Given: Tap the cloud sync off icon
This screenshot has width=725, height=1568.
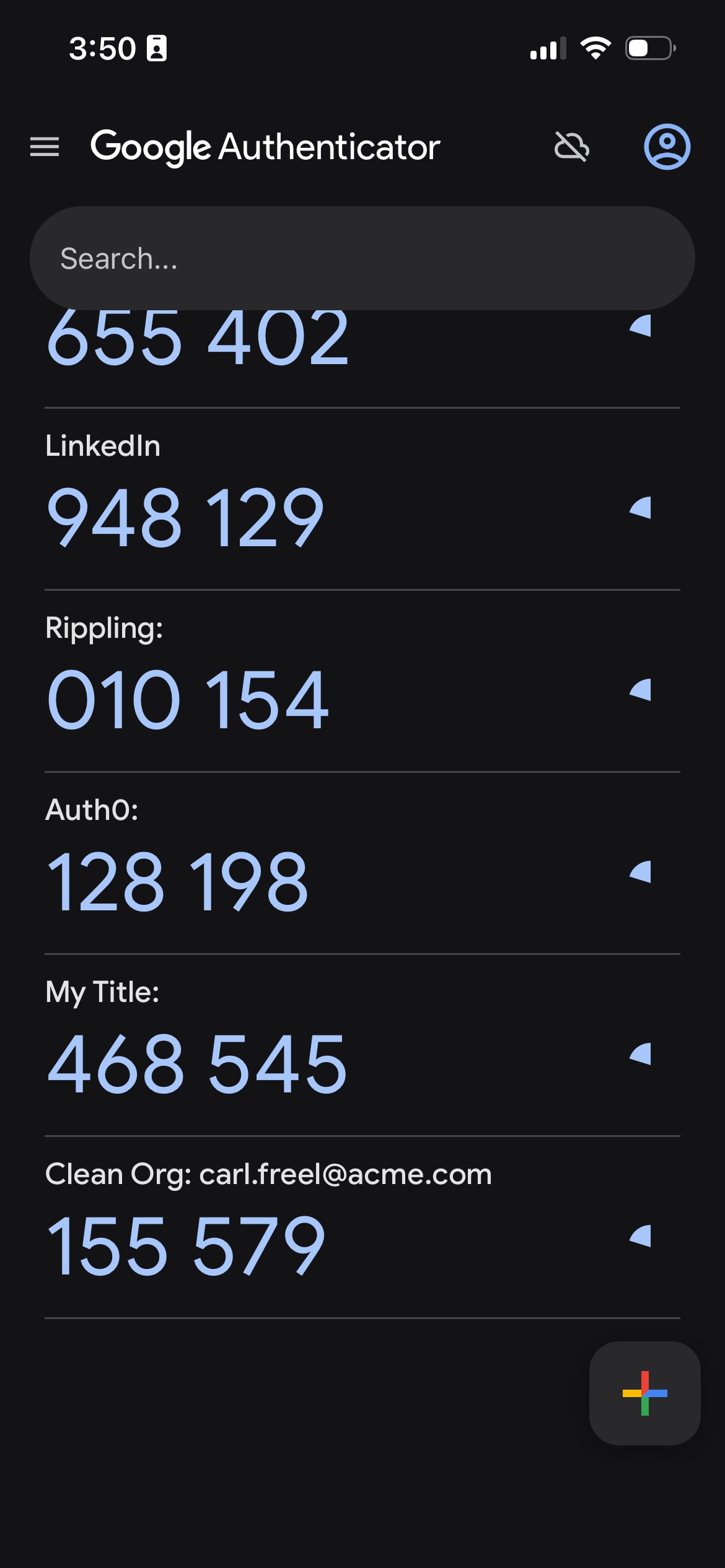Looking at the screenshot, I should coord(571,147).
